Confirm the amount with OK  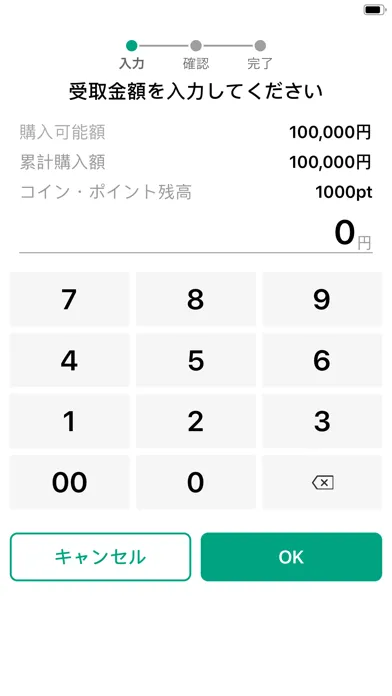[x=291, y=557]
